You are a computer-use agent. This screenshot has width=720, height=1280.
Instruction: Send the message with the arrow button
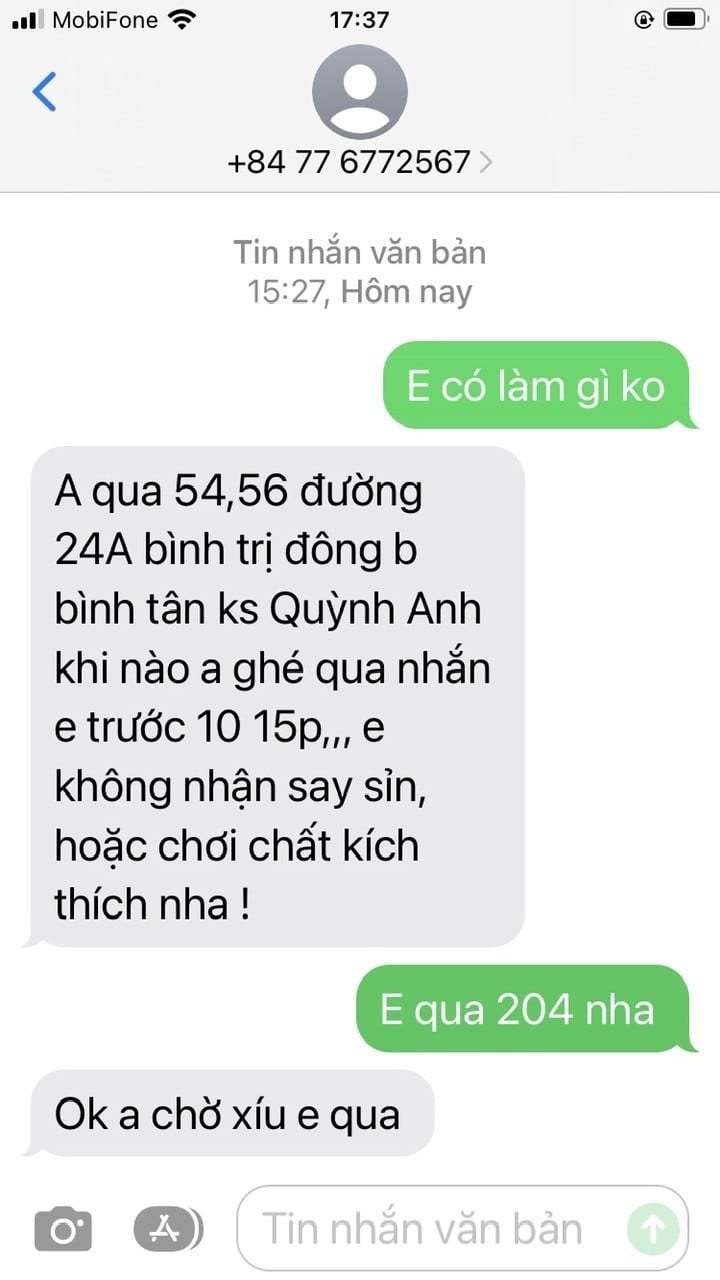653,1228
